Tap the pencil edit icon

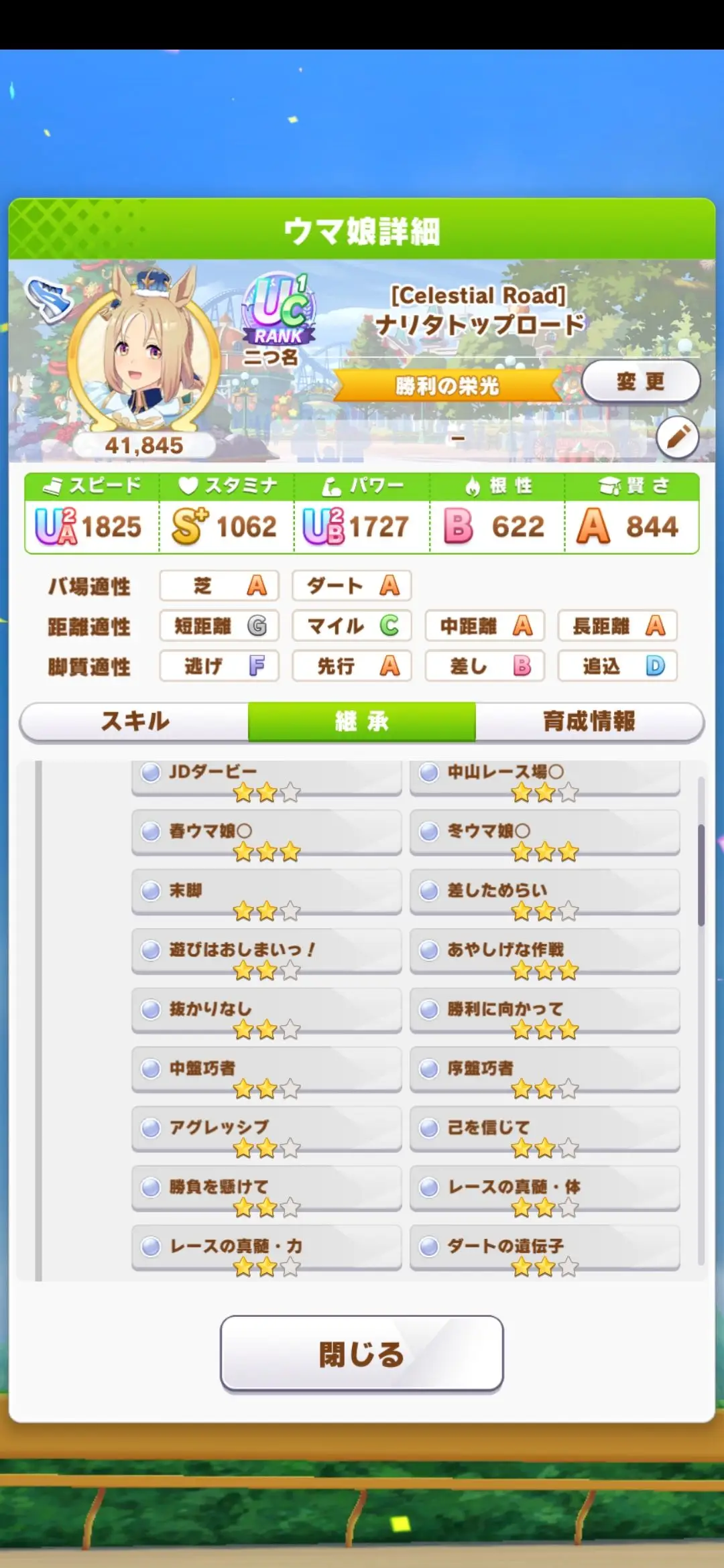coord(677,438)
